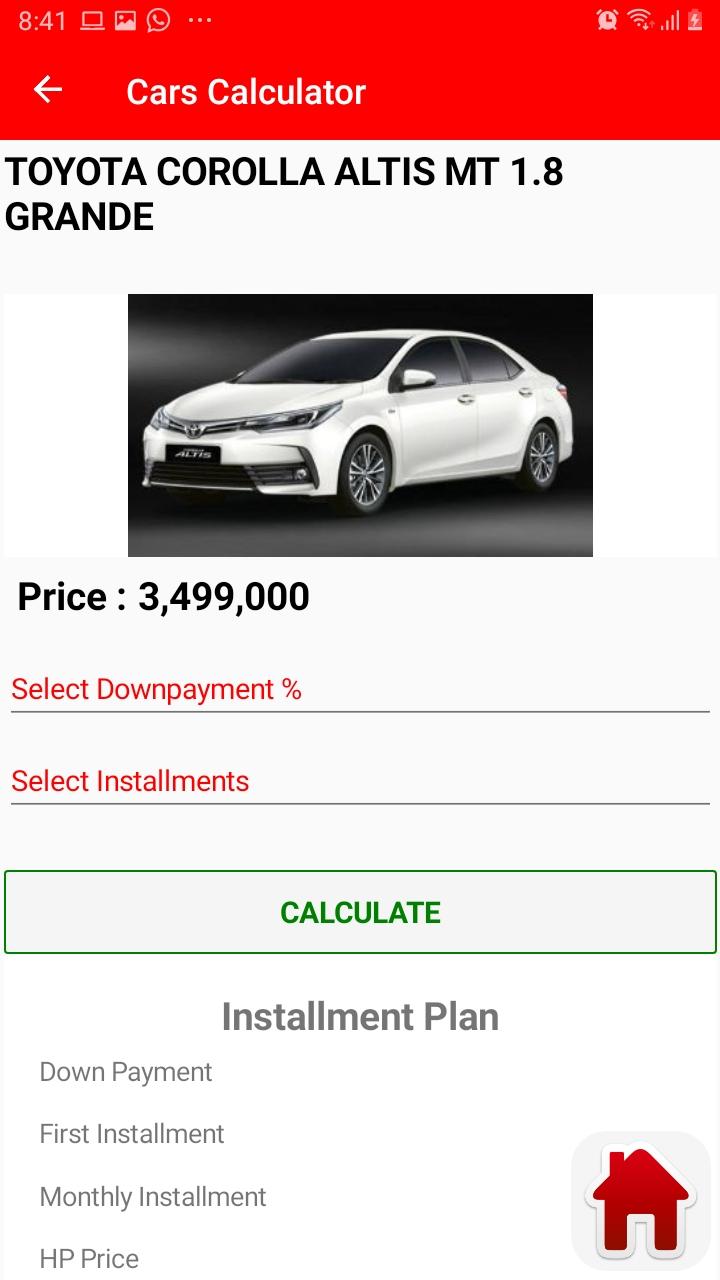Go back using the top arrow
720x1280 pixels.
tap(48, 91)
